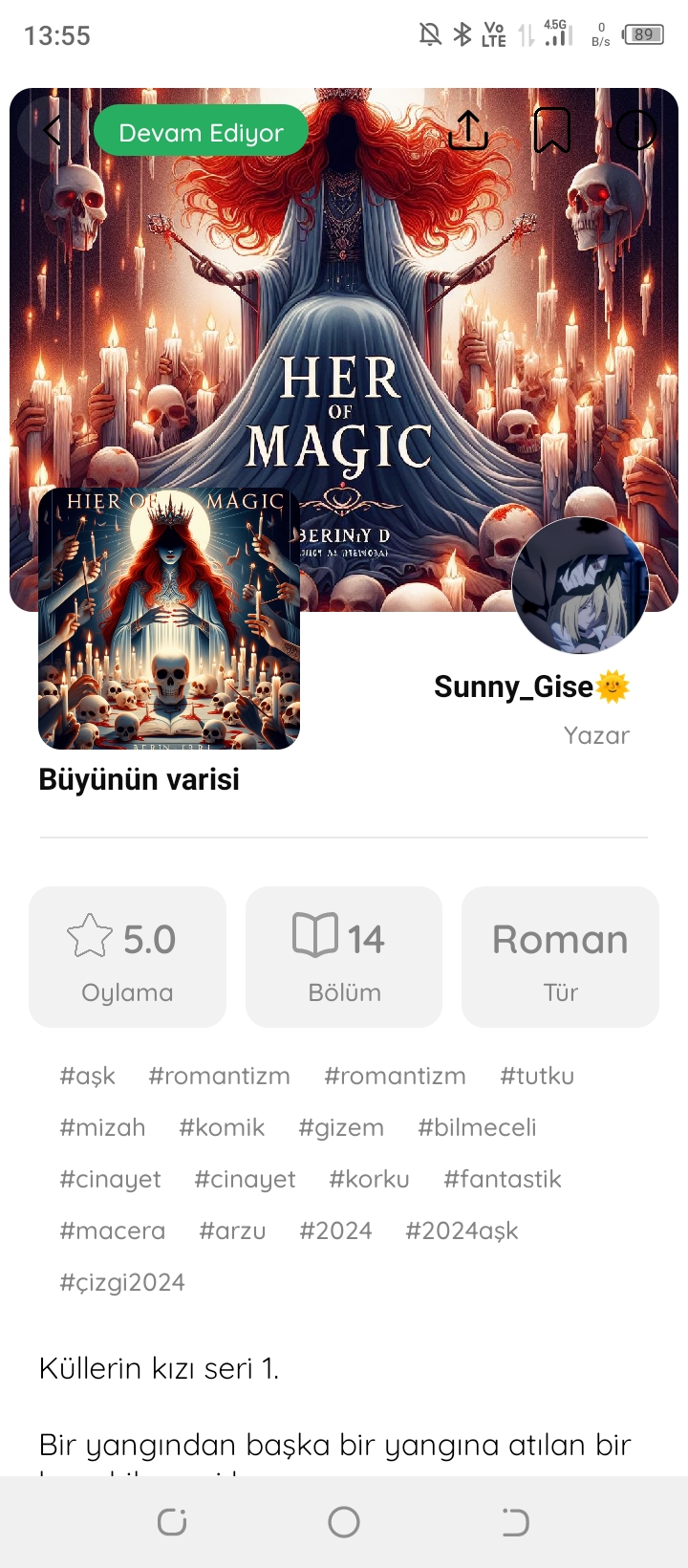
Task: Open the 14 Bölüm chapters card
Action: (344, 957)
